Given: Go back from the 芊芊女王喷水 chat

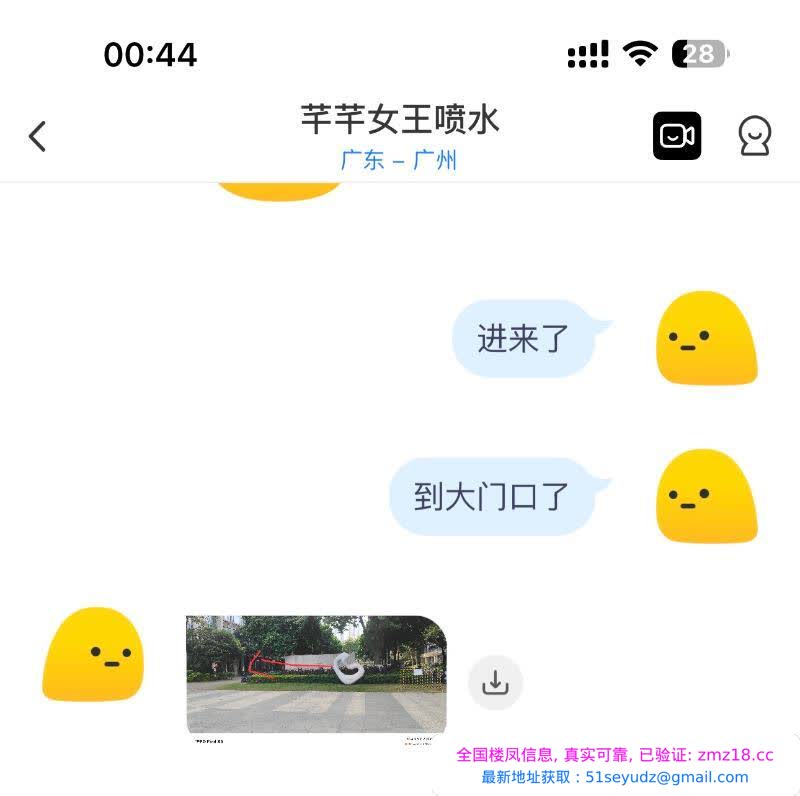Looking at the screenshot, I should [x=38, y=136].
